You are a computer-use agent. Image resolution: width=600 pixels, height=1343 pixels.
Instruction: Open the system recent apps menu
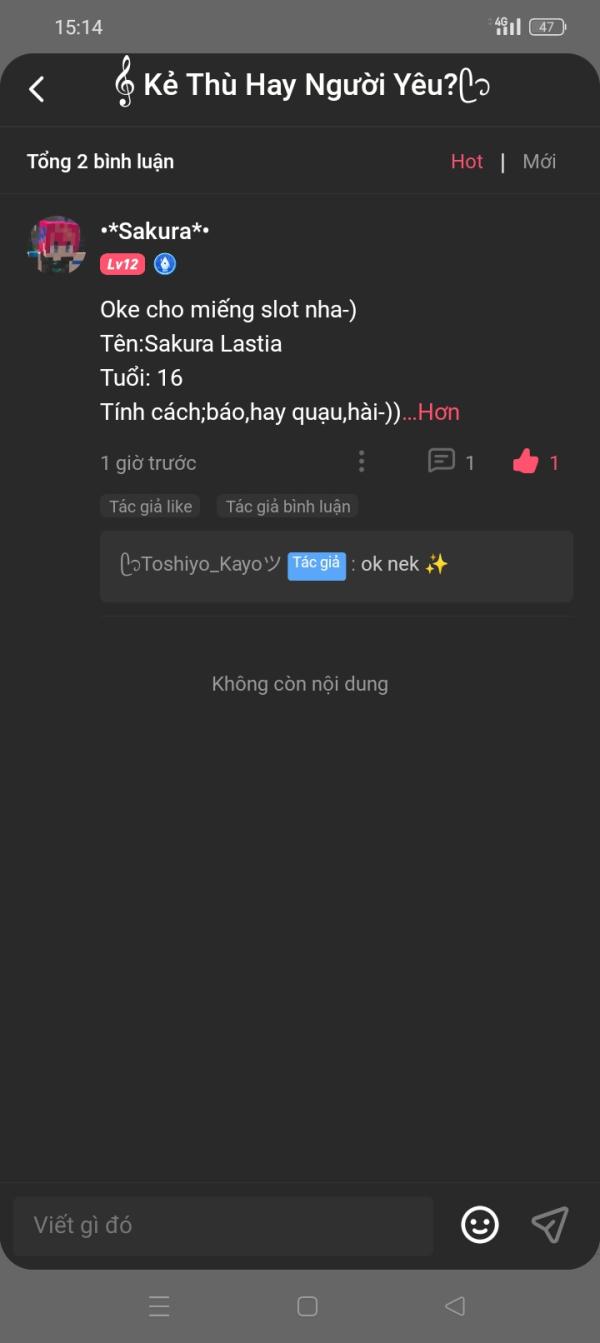point(159,1306)
